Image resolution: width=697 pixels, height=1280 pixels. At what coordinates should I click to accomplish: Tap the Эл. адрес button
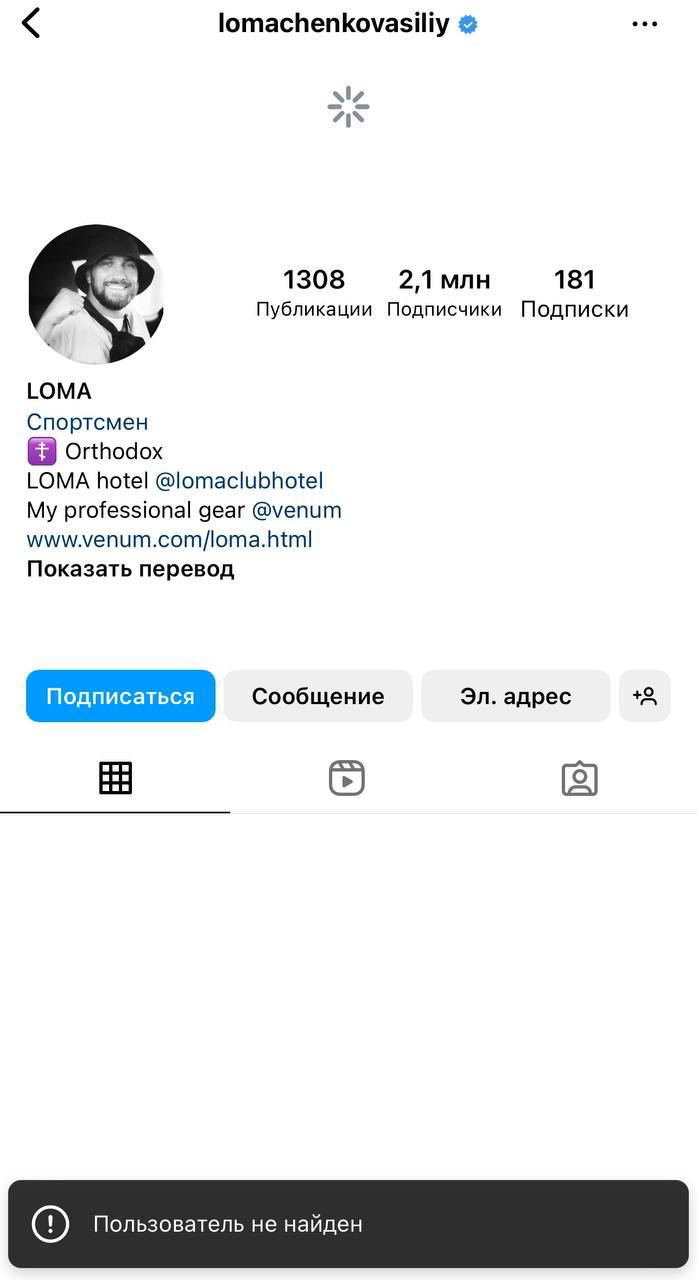click(x=515, y=696)
